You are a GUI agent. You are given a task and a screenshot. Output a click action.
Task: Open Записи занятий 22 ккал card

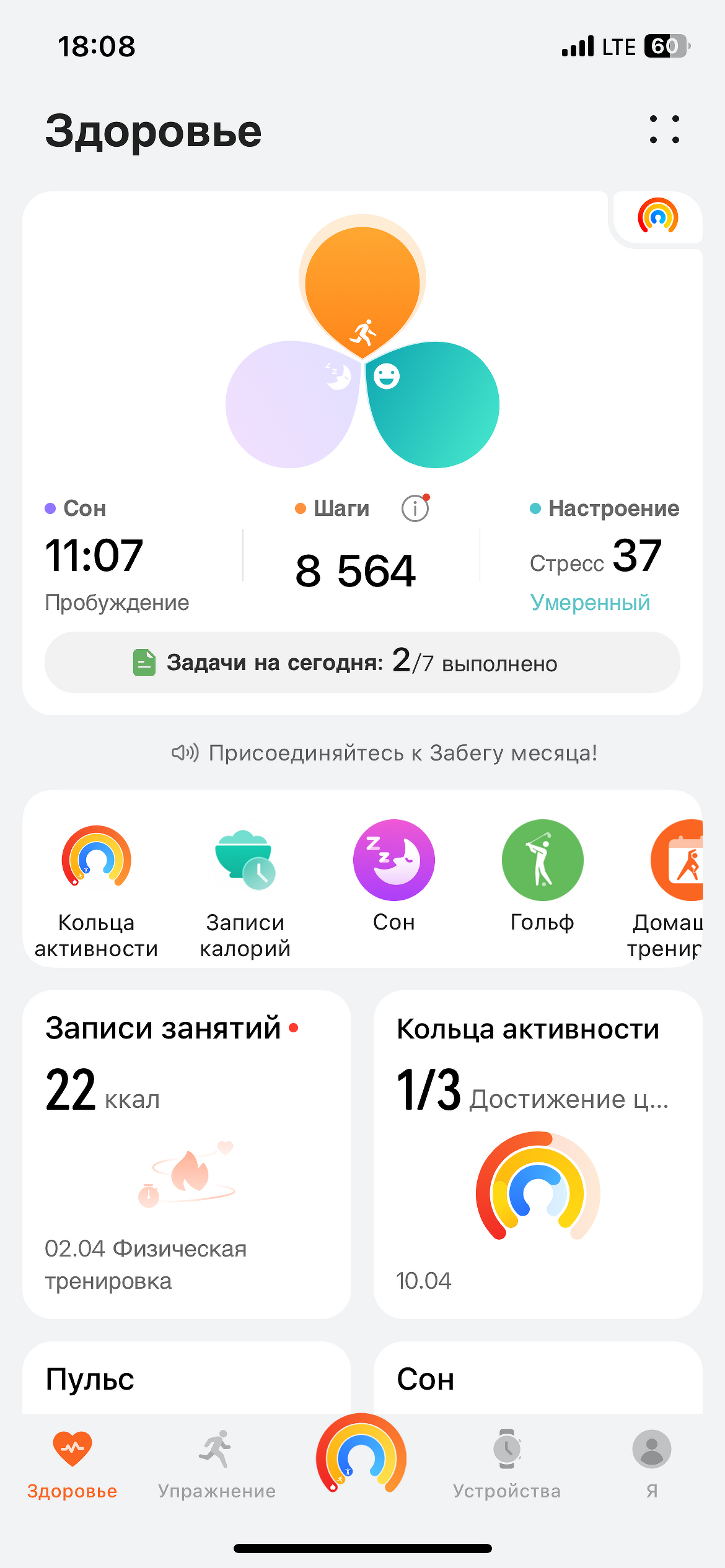click(x=187, y=1153)
